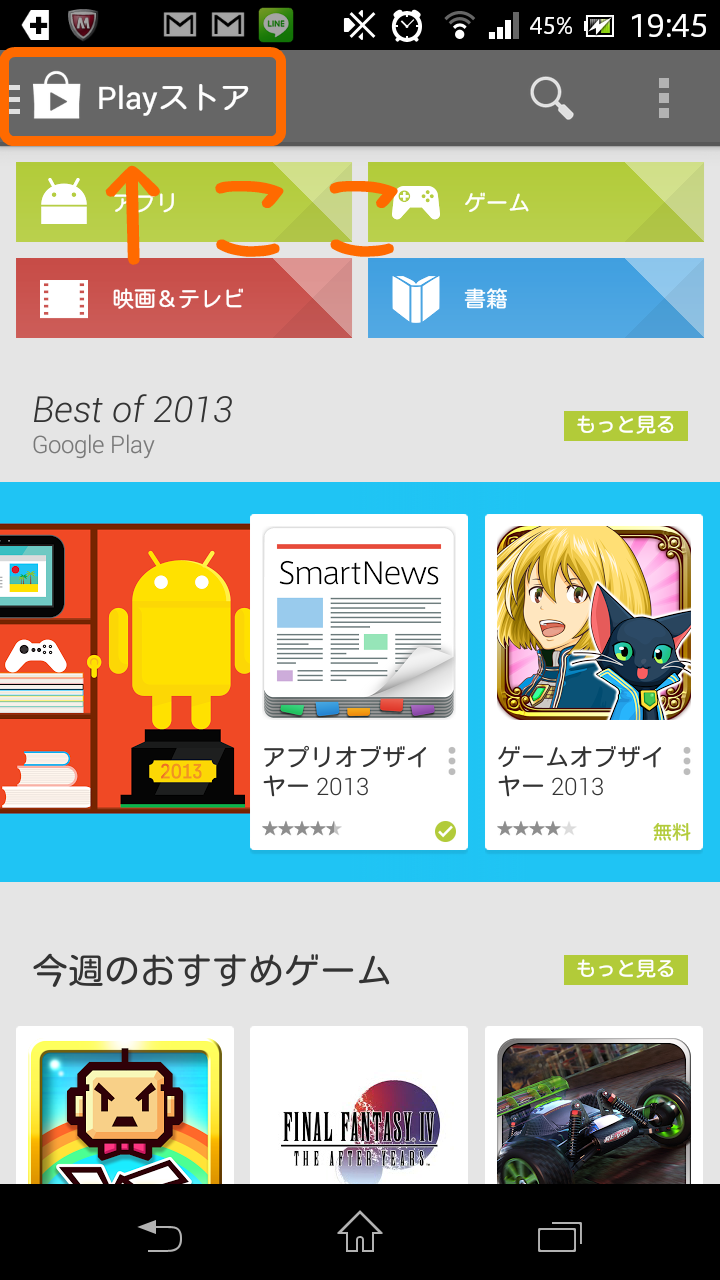The width and height of the screenshot is (720, 1280).
Task: Open the SmartNews アプリオブザイヤー card
Action: (359, 682)
